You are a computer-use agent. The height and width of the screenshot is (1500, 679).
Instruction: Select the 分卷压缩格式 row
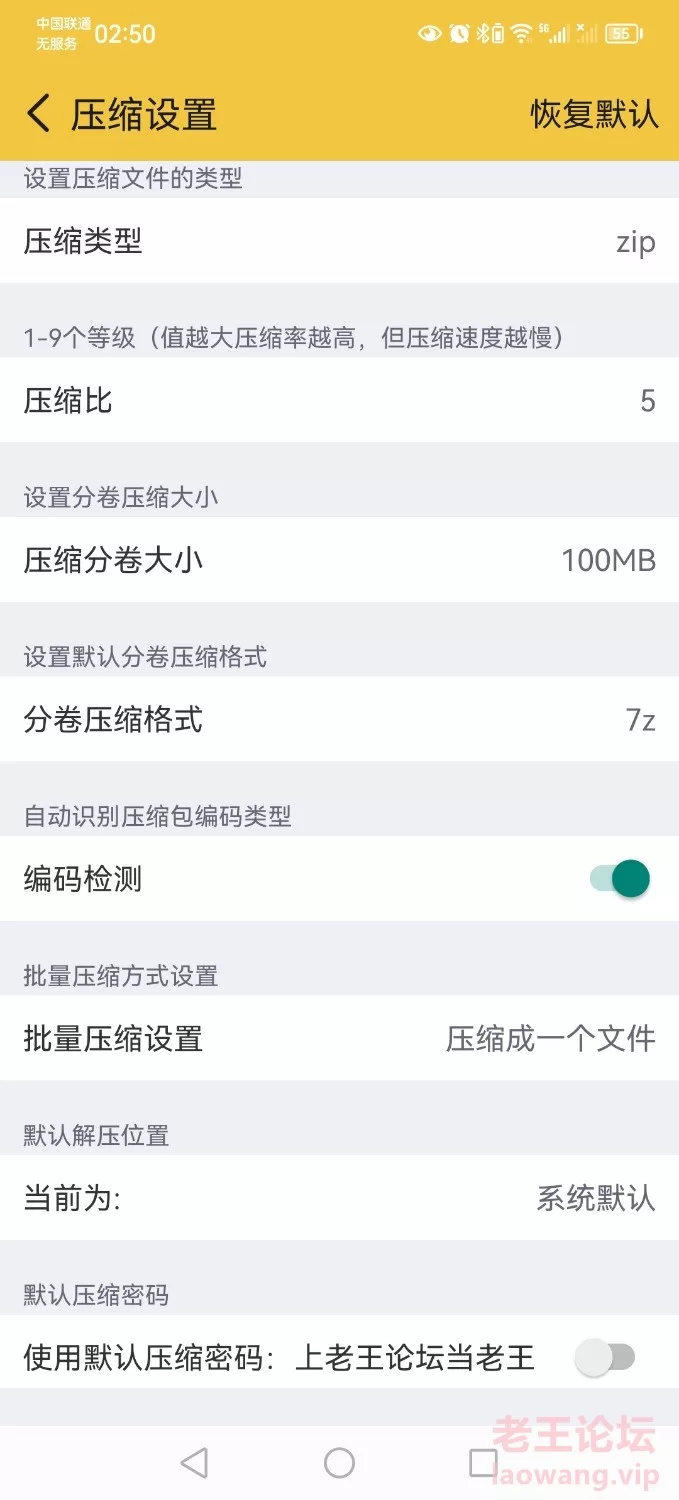coord(339,719)
